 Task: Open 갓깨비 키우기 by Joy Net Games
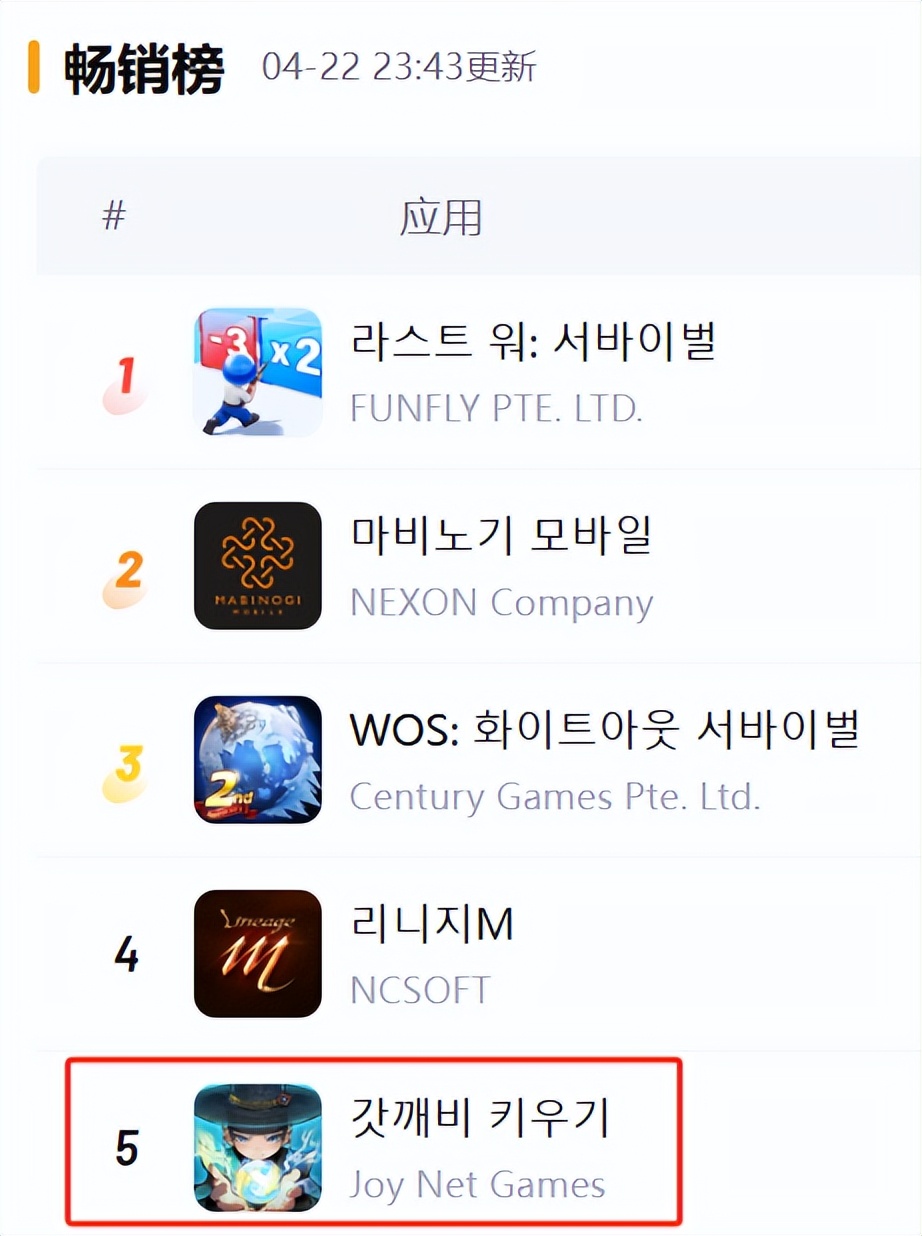[x=480, y=1118]
